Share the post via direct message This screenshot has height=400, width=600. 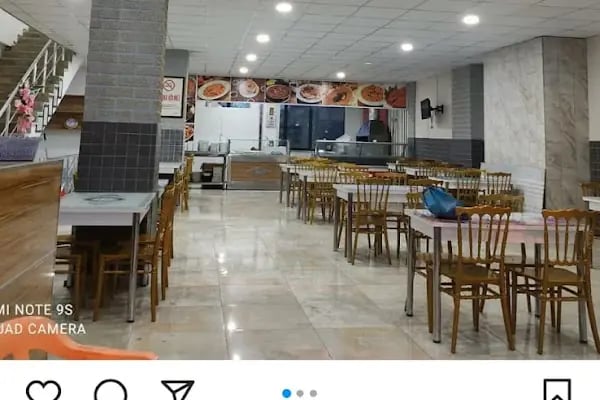click(177, 391)
